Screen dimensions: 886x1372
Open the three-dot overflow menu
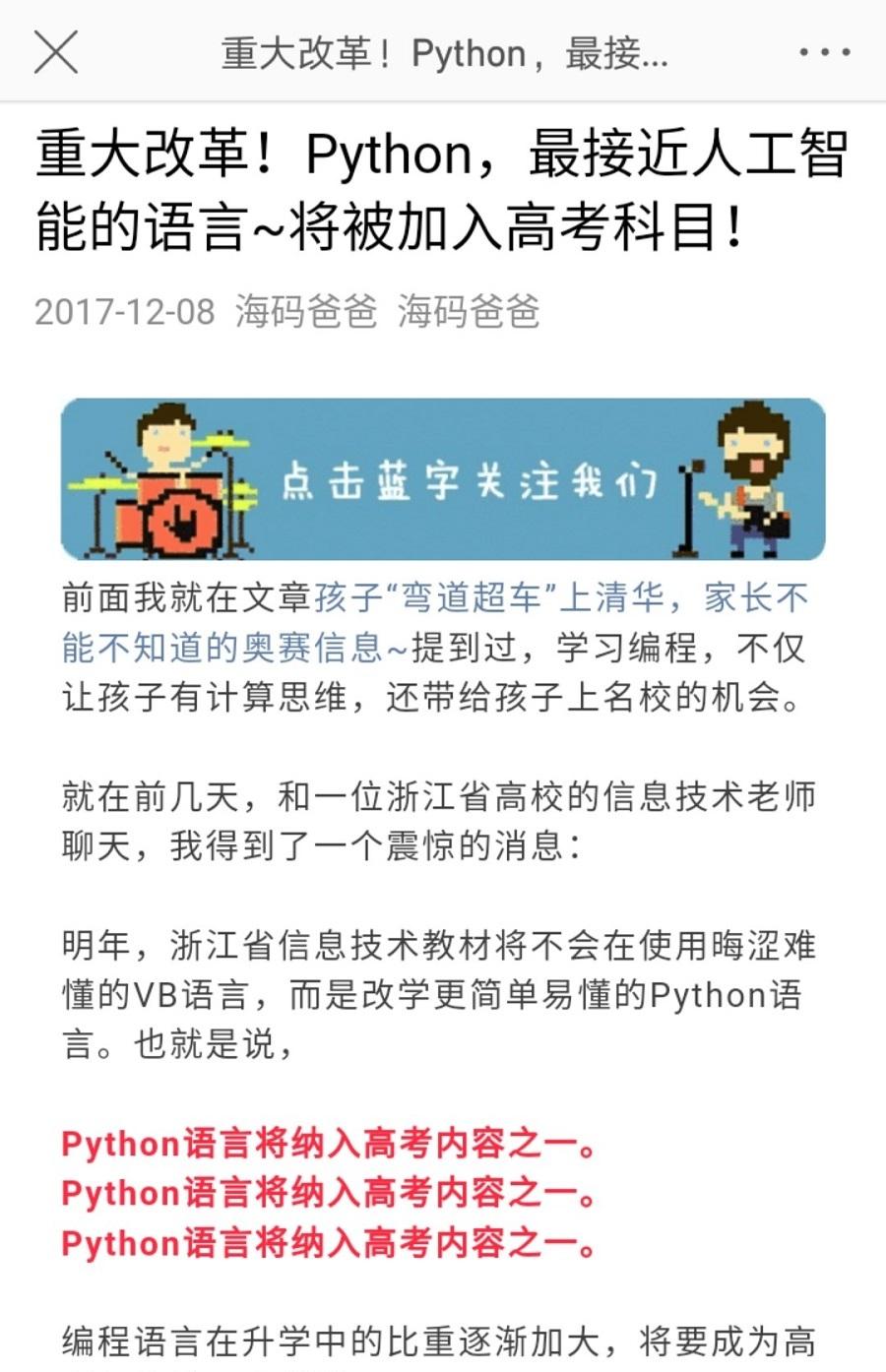[x=824, y=52]
